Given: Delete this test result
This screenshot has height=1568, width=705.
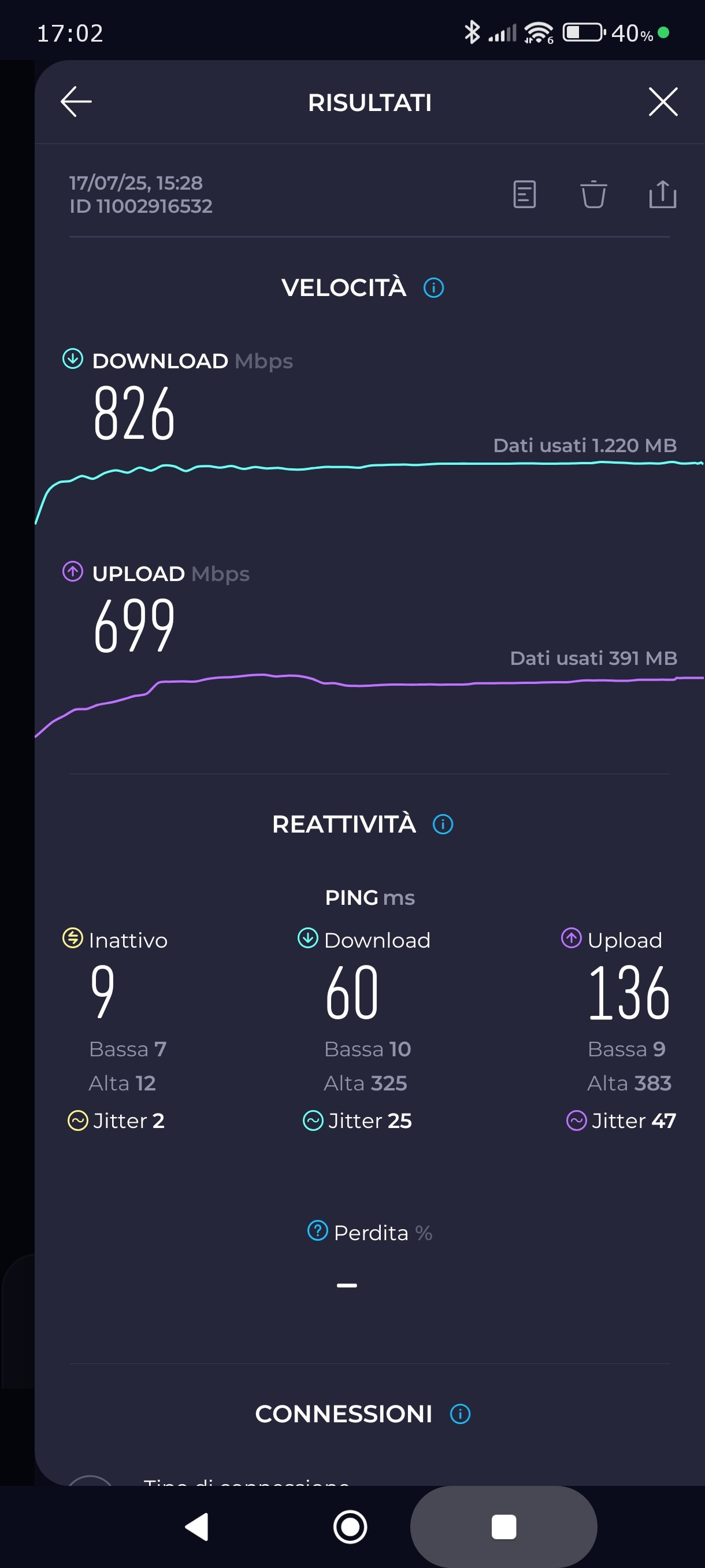Looking at the screenshot, I should [593, 195].
